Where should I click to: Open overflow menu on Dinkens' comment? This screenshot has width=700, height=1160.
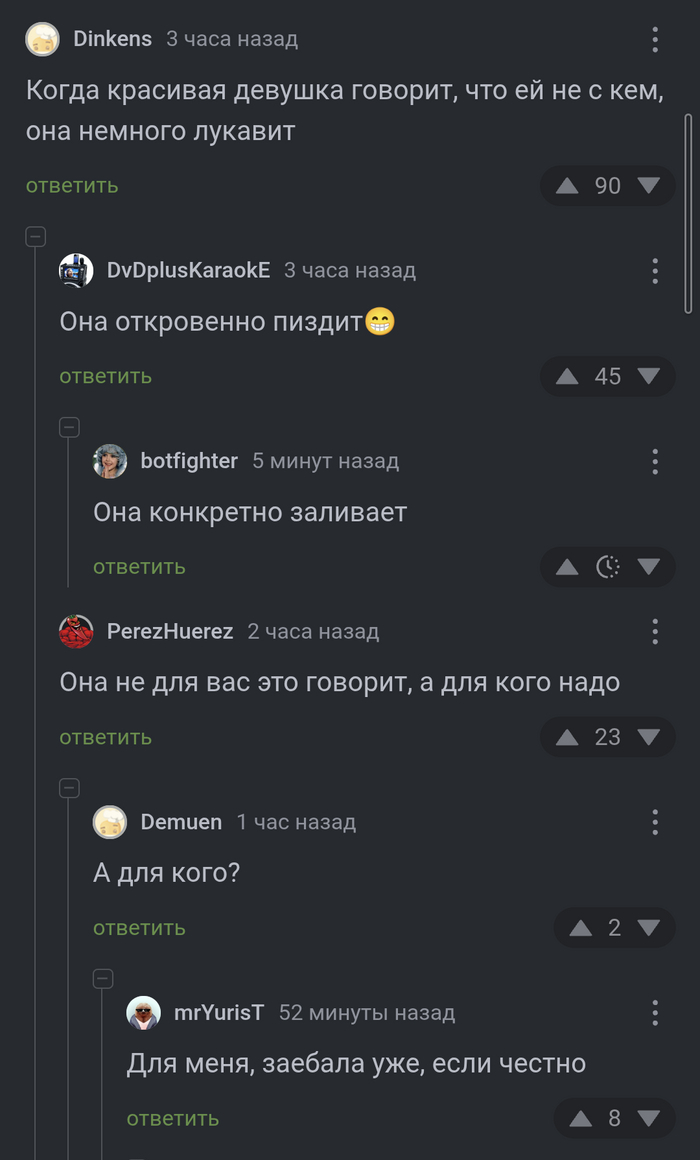click(x=655, y=40)
